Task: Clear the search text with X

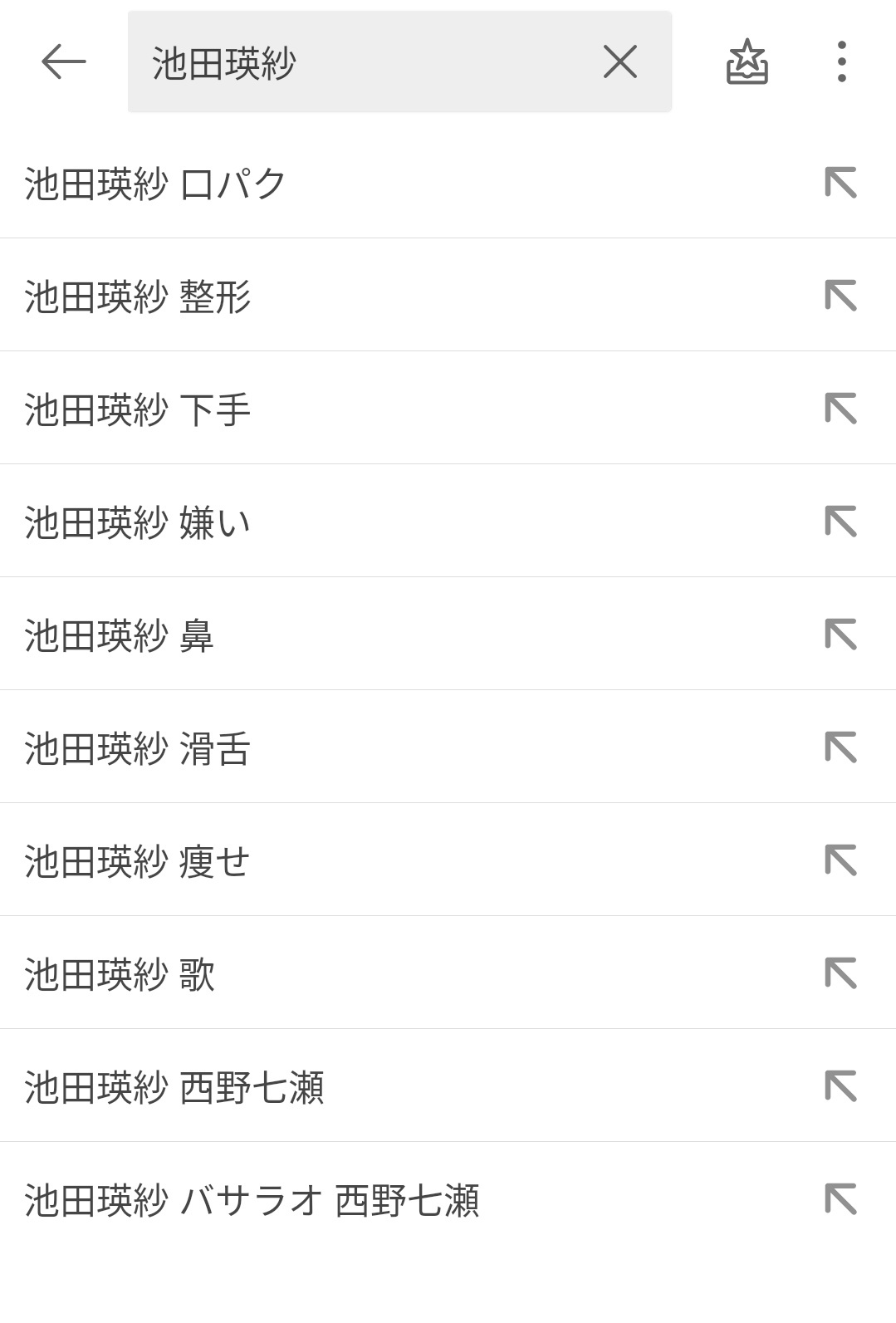Action: pyautogui.click(x=619, y=62)
